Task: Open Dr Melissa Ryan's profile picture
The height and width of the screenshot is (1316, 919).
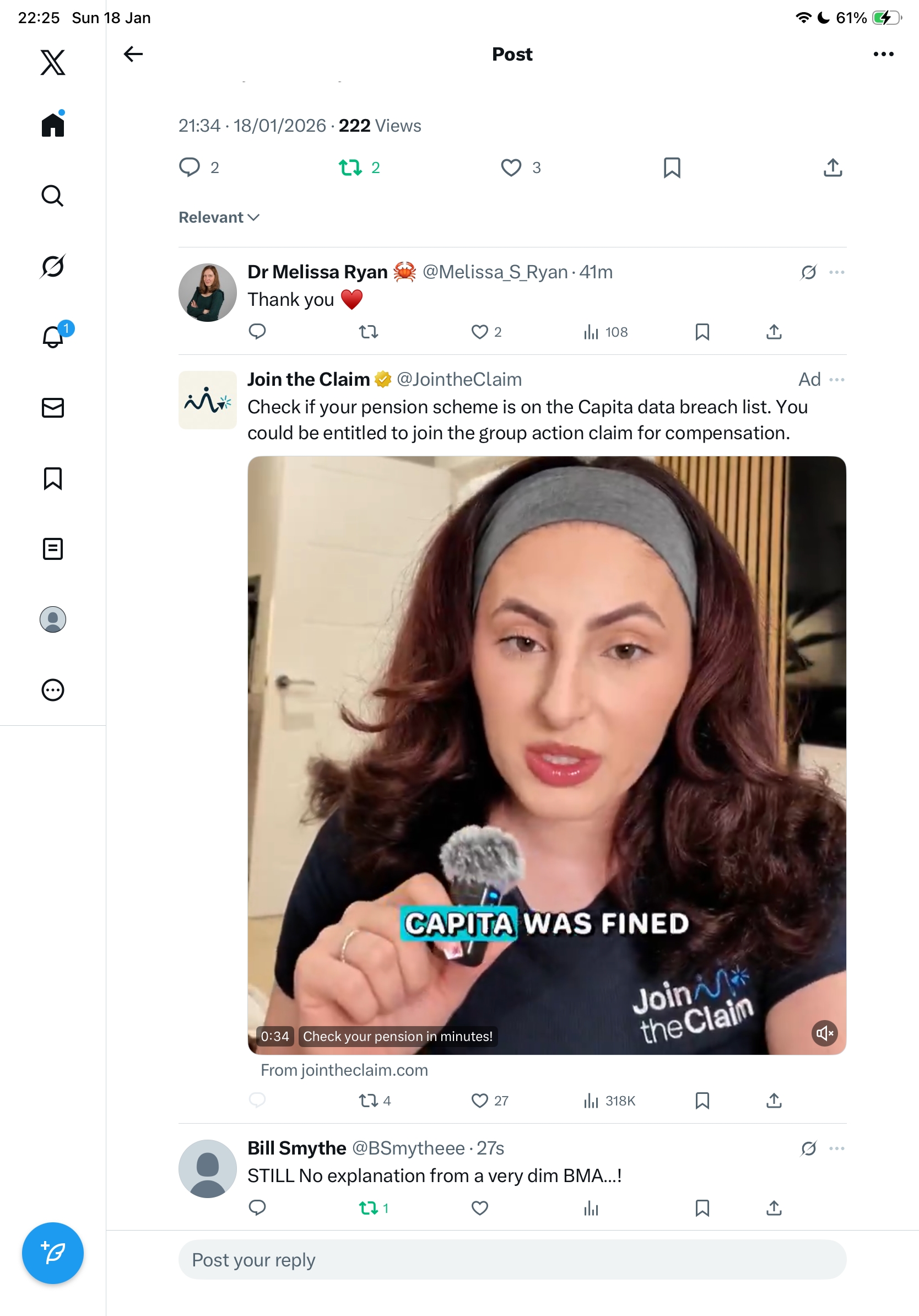Action: point(207,292)
